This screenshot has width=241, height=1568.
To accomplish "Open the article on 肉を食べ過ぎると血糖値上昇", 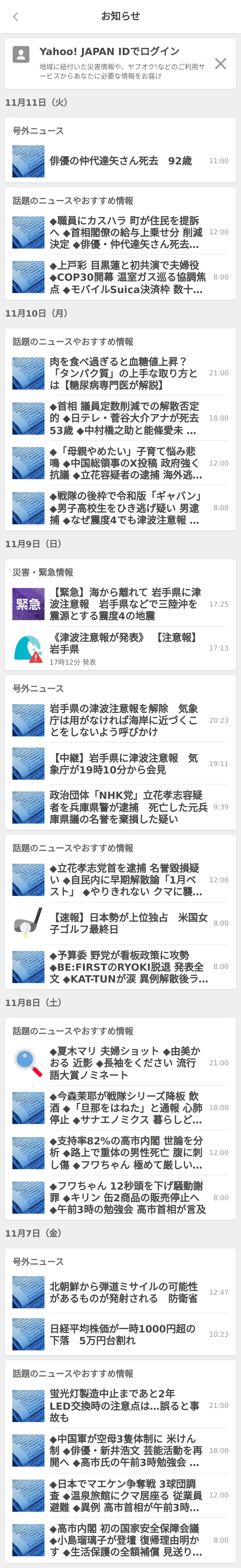I will pyautogui.click(x=120, y=372).
